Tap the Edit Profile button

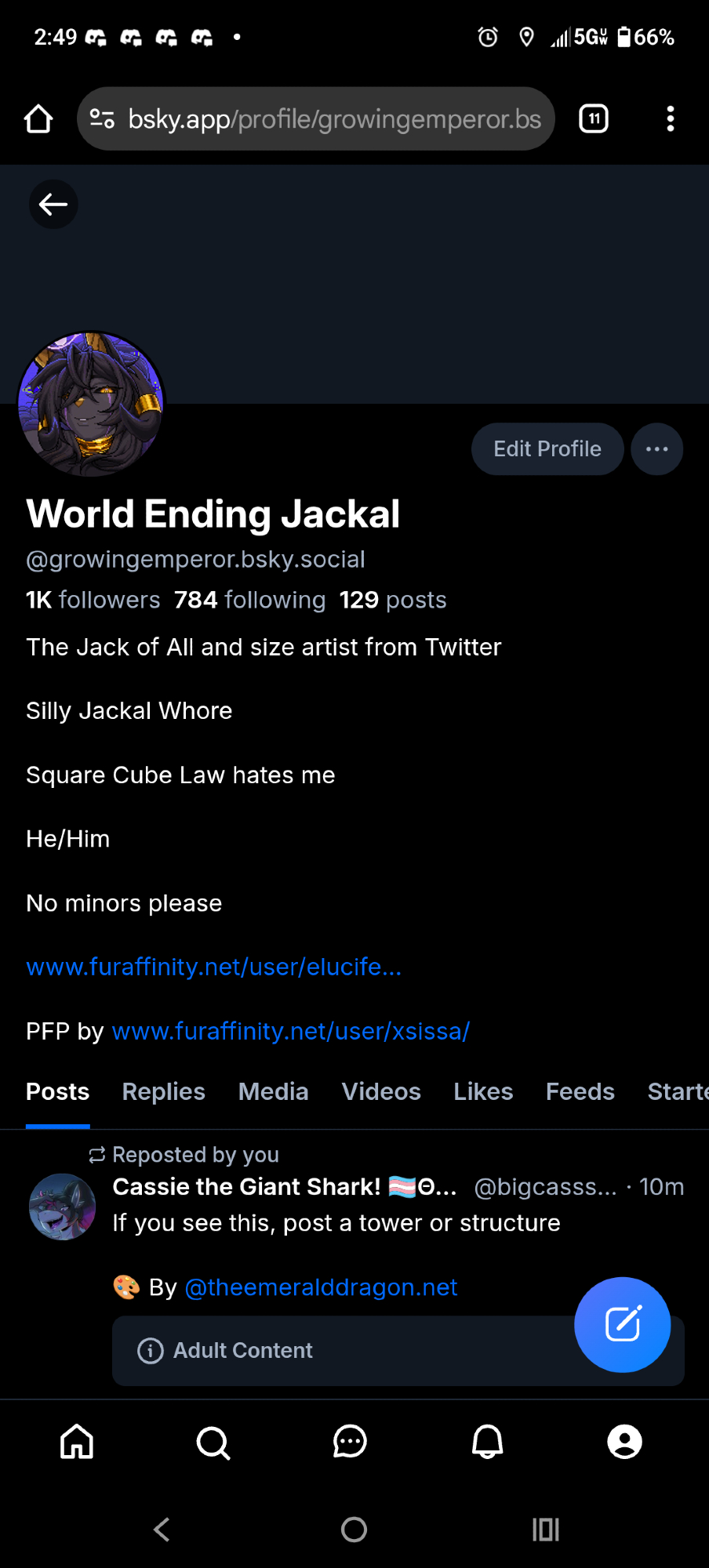point(547,449)
